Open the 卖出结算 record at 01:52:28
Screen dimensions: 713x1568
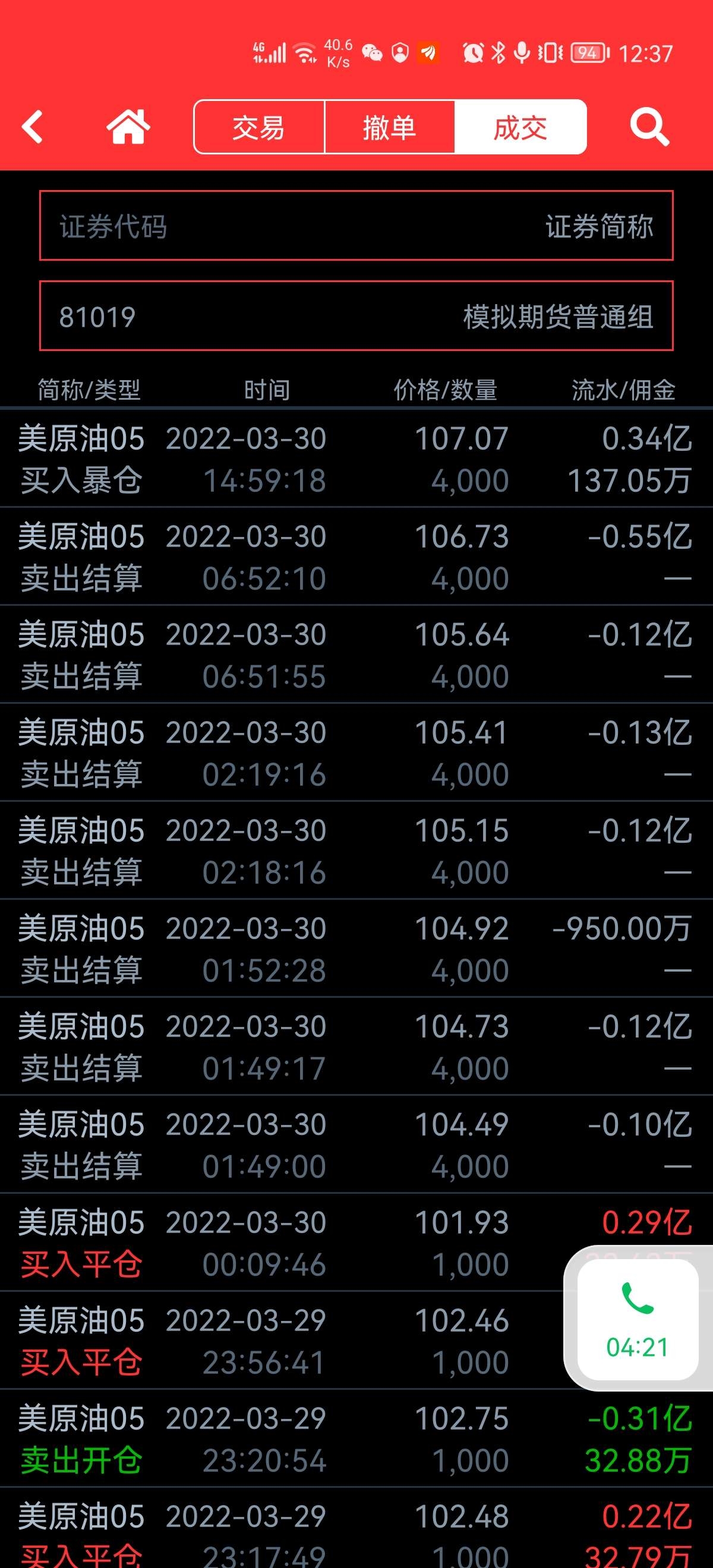[356, 949]
